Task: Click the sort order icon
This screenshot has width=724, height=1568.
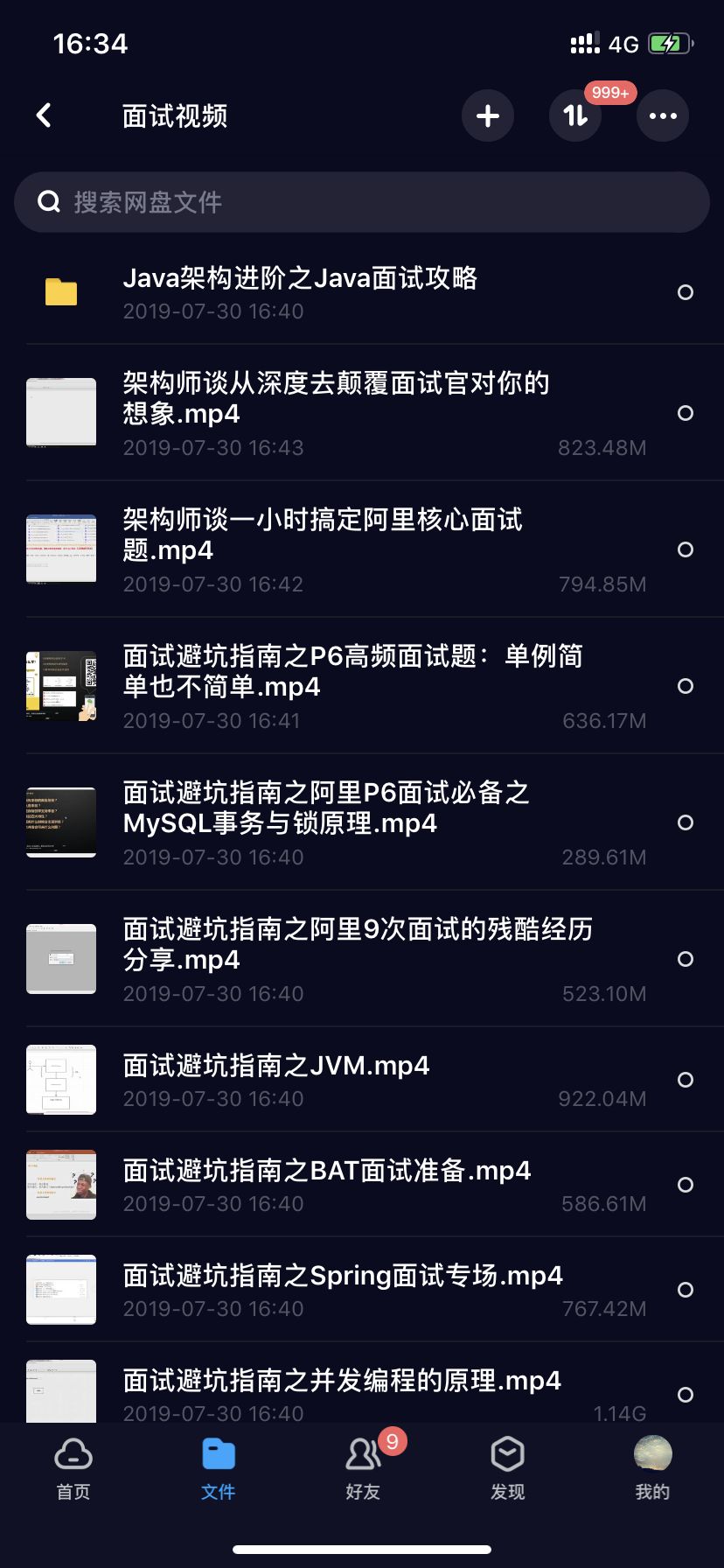Action: [574, 115]
